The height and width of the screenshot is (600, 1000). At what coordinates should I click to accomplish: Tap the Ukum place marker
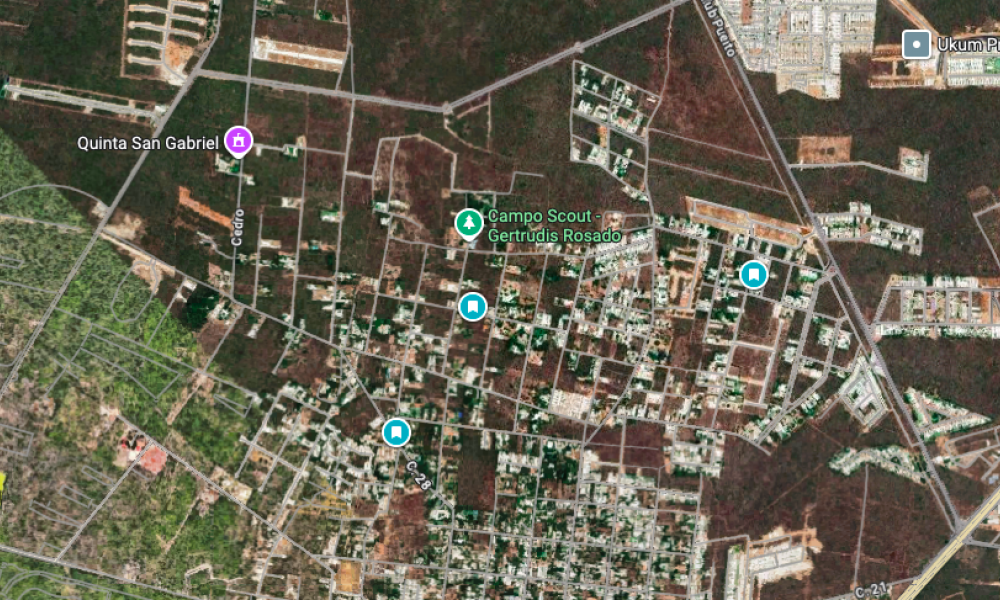[915, 44]
